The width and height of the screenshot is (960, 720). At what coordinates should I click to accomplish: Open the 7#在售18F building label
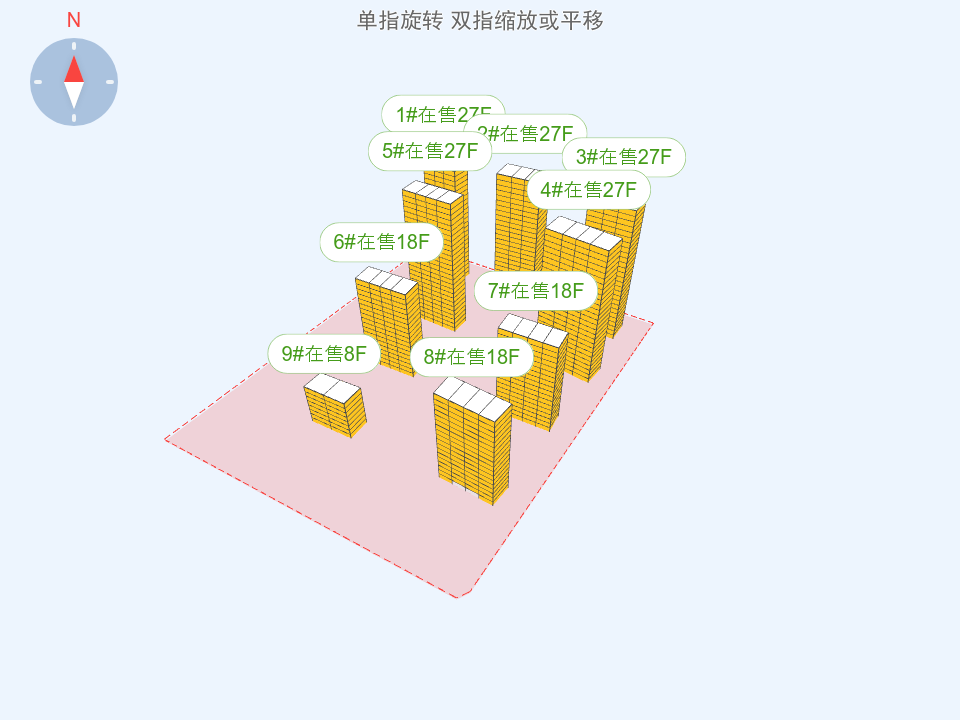pos(535,291)
